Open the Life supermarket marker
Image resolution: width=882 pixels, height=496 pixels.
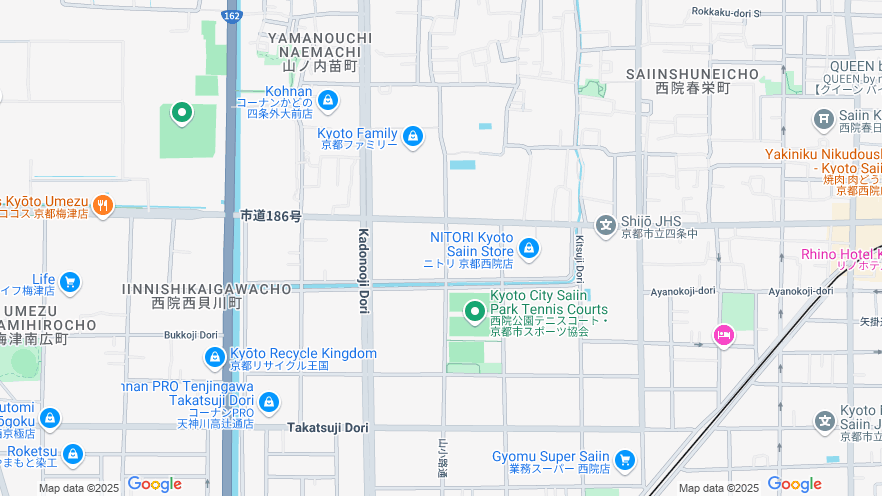pyautogui.click(x=69, y=282)
